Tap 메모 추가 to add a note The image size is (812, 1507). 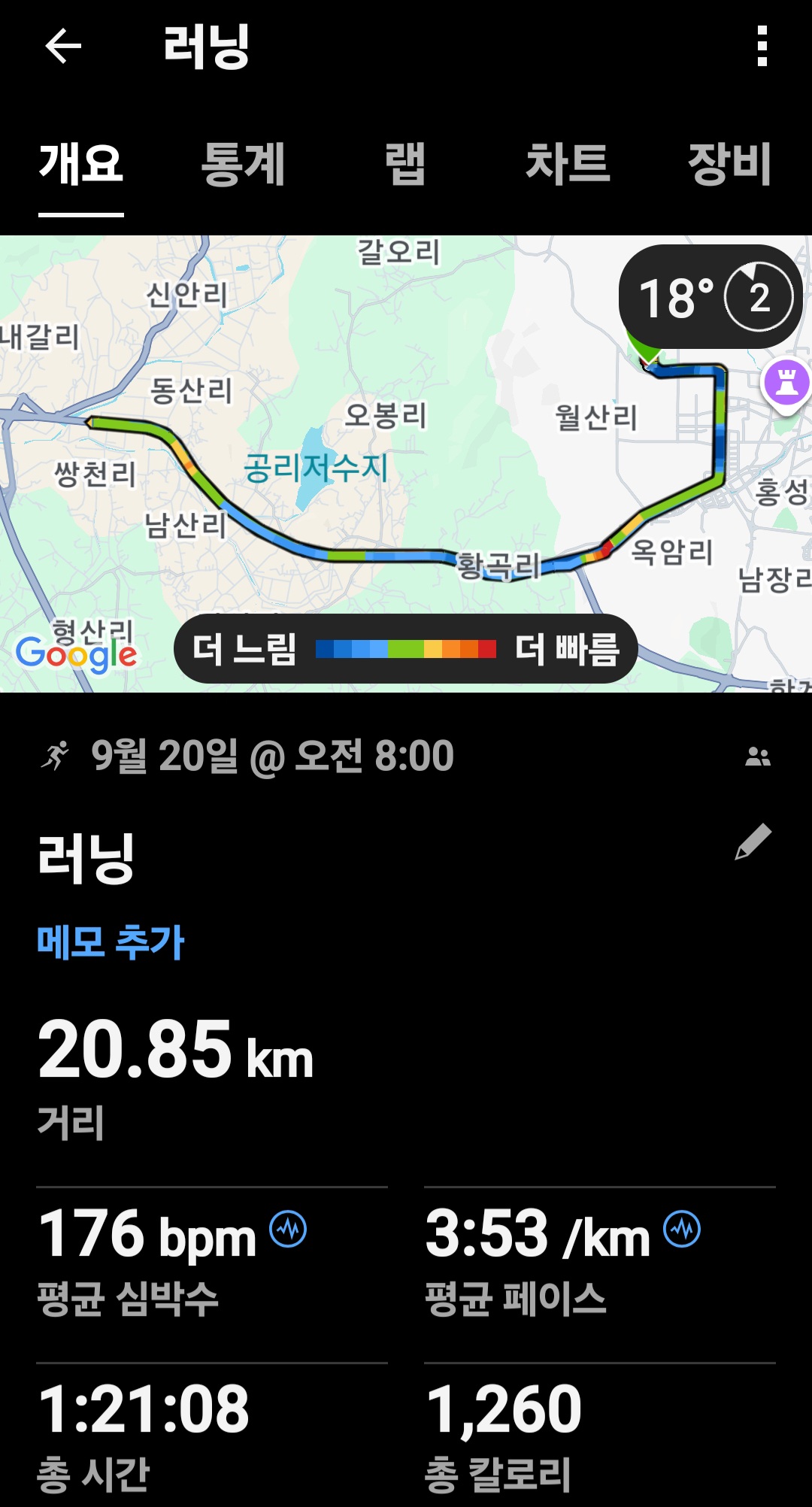pyautogui.click(x=111, y=942)
